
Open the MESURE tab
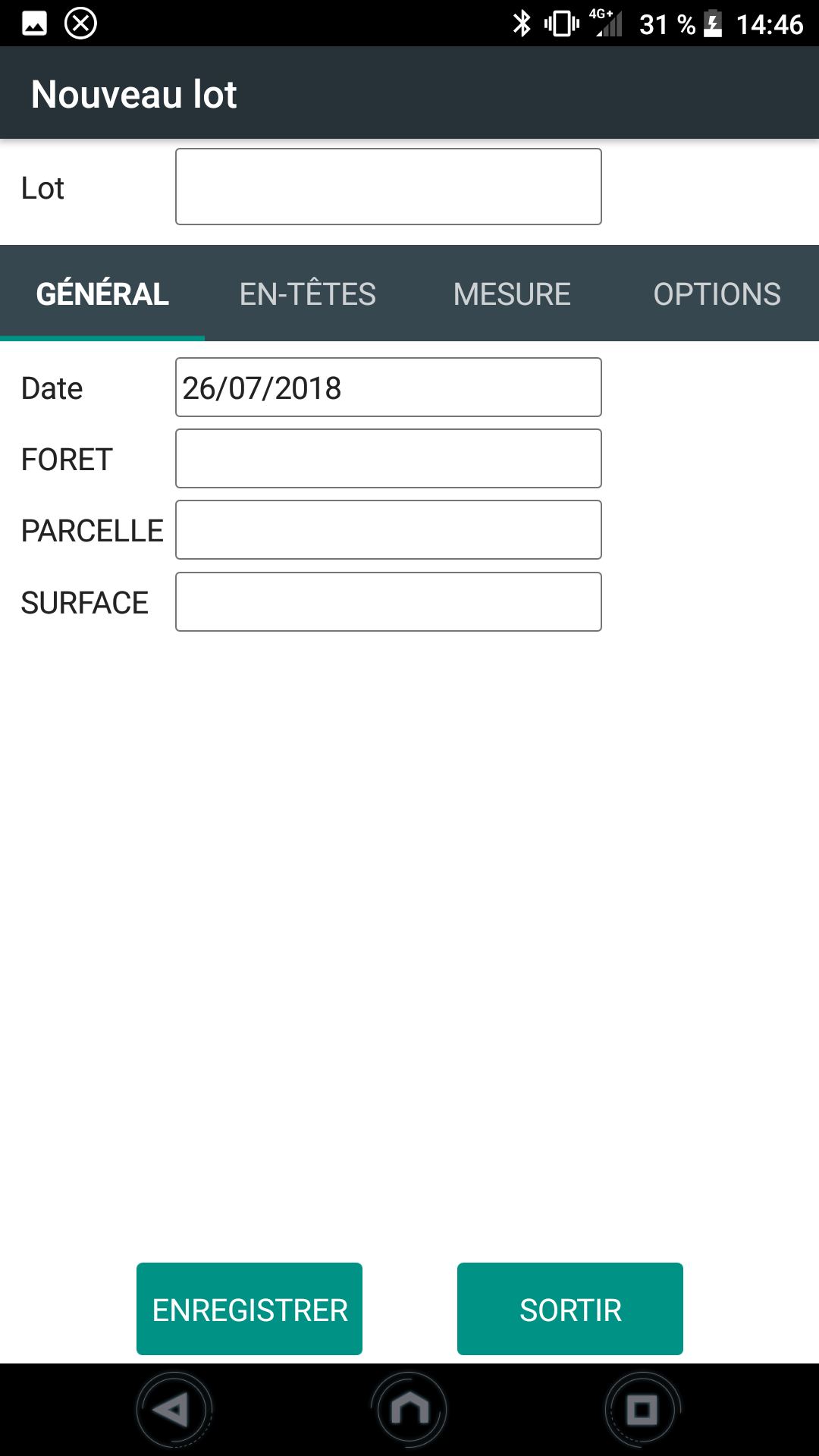pyautogui.click(x=512, y=293)
